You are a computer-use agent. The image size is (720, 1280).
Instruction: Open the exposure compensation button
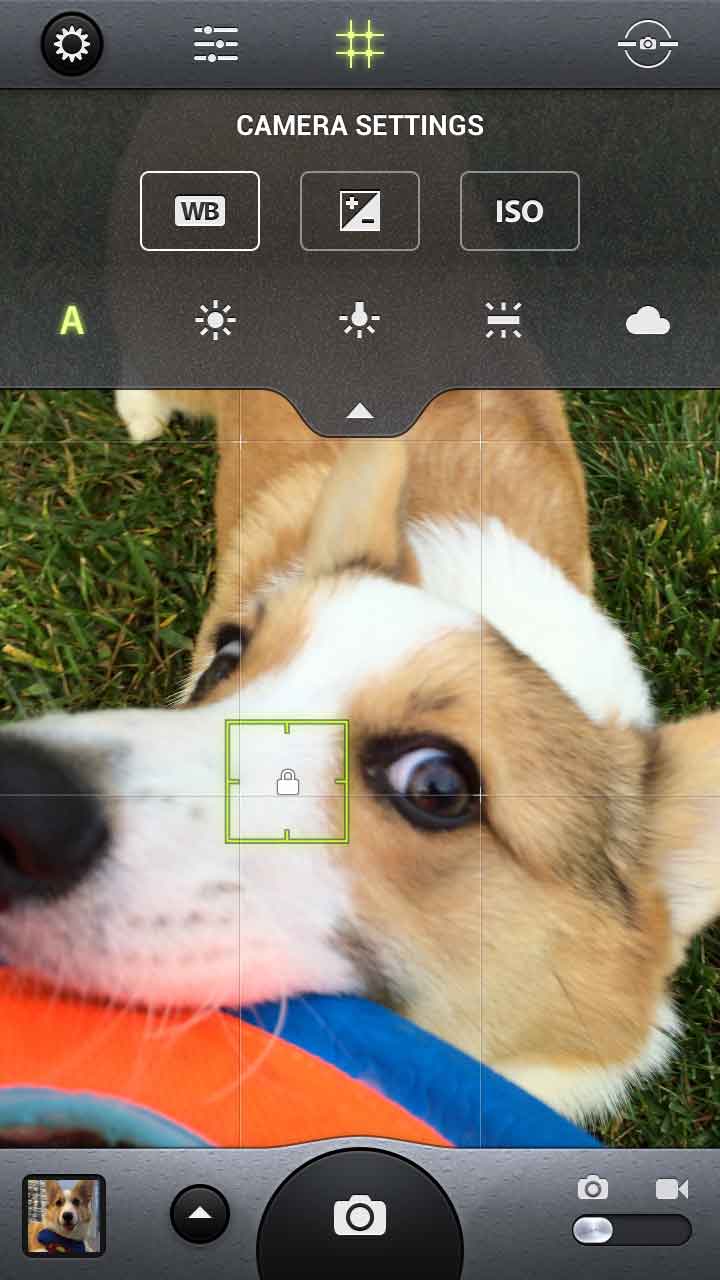[x=360, y=211]
